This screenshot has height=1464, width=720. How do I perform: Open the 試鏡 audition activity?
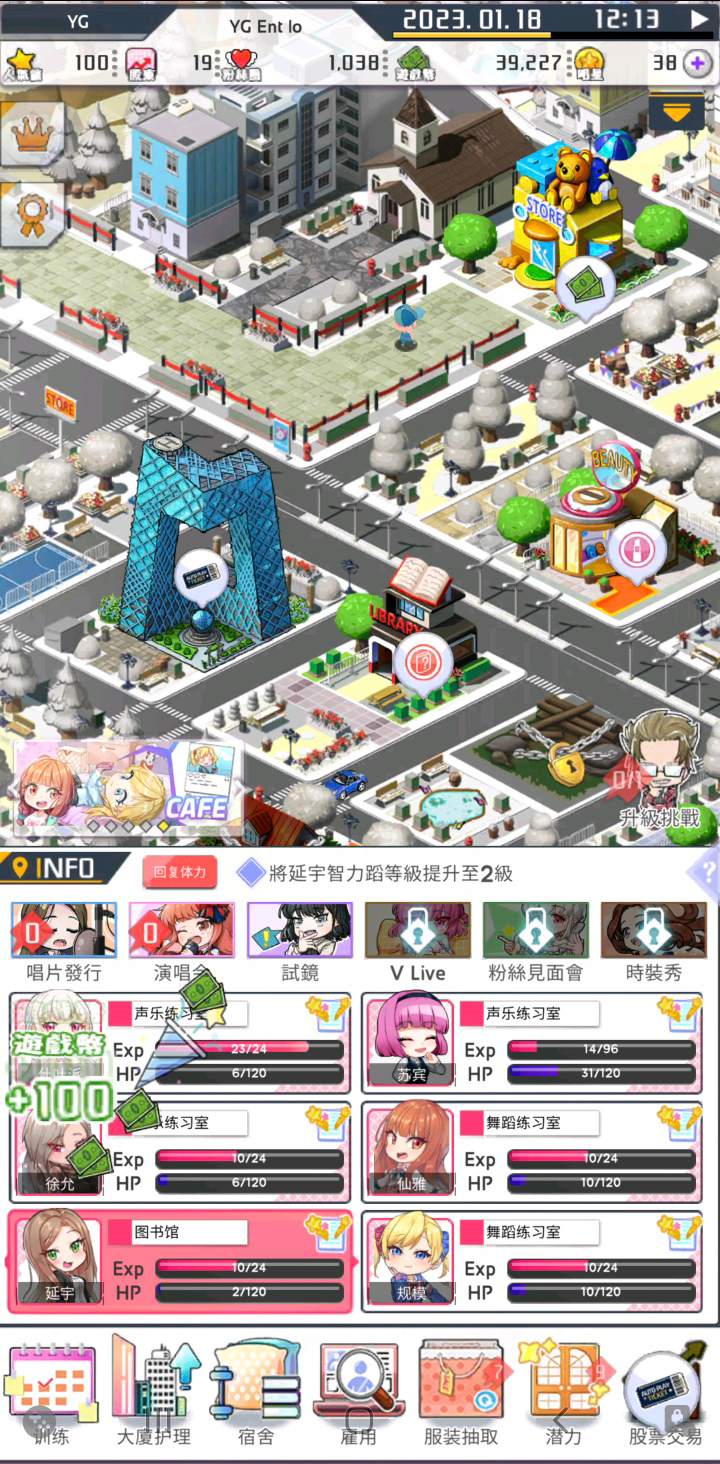(x=300, y=941)
